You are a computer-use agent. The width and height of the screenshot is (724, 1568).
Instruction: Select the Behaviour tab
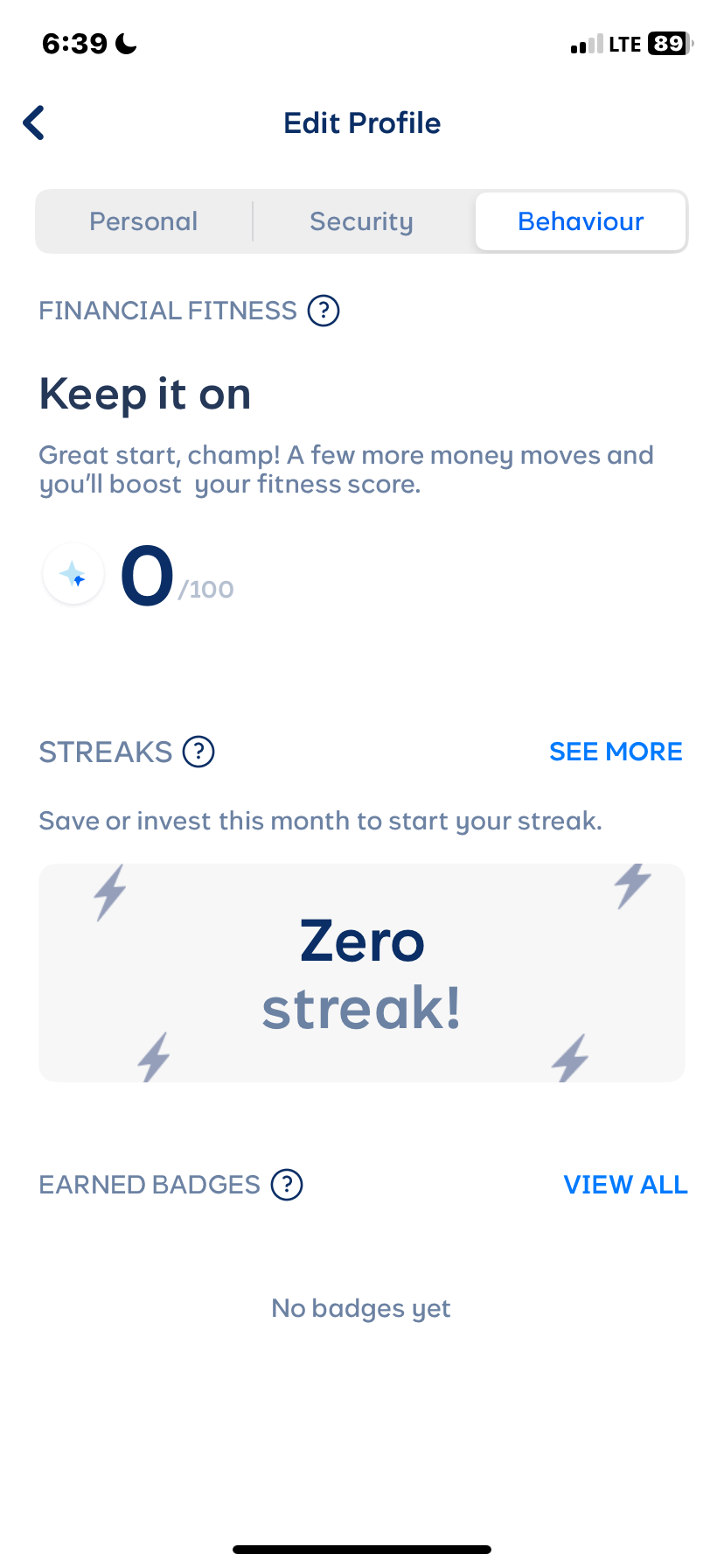point(581,221)
